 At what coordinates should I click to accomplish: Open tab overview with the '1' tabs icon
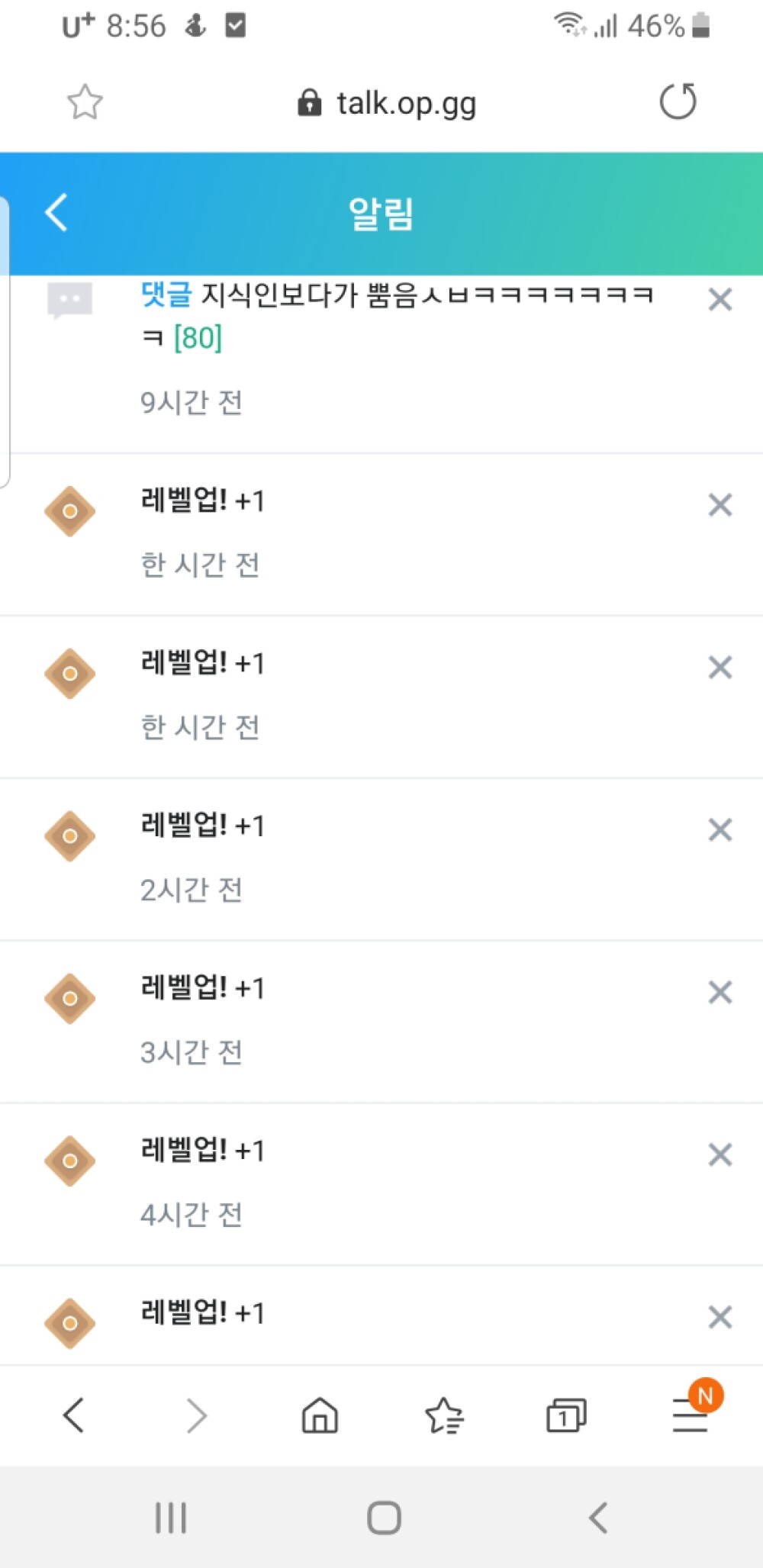pos(565,1417)
